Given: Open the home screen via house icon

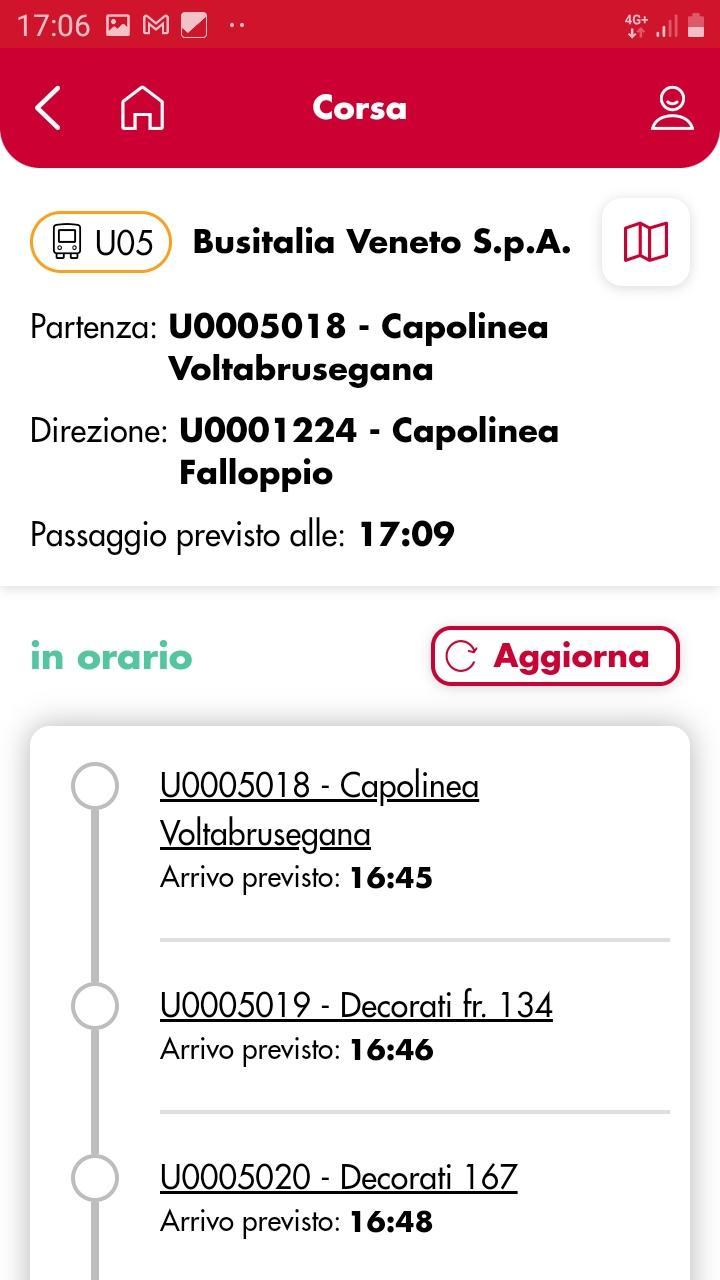Looking at the screenshot, I should 141,108.
